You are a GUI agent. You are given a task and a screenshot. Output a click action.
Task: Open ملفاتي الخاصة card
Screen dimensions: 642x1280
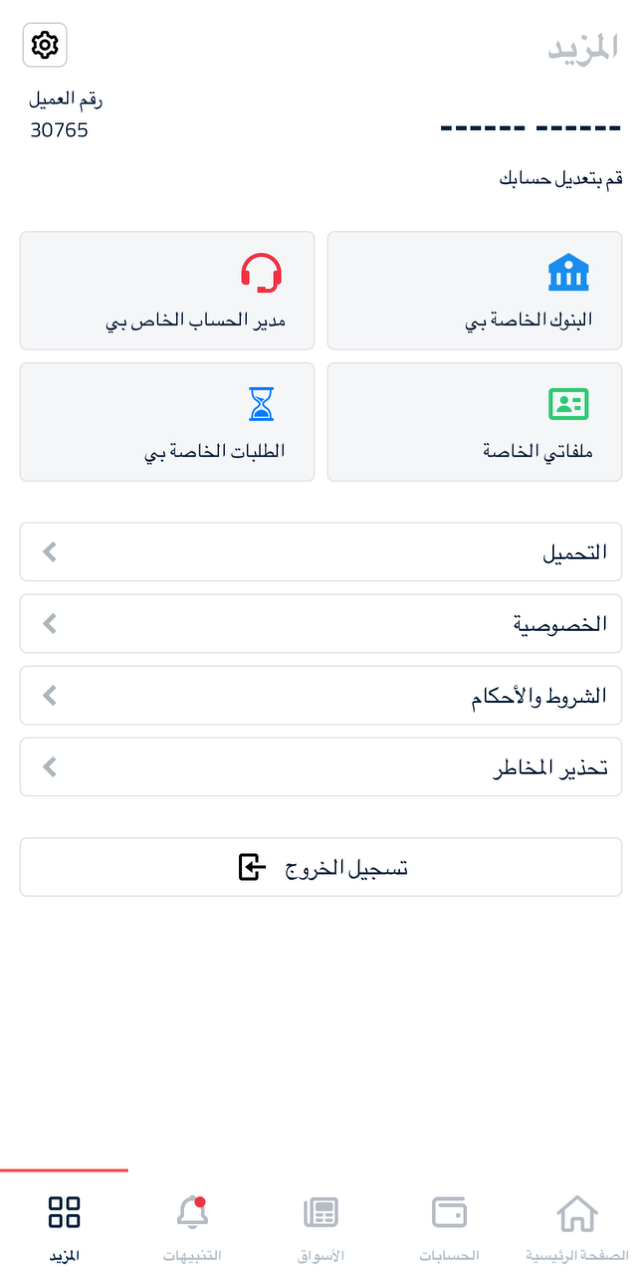coord(475,422)
